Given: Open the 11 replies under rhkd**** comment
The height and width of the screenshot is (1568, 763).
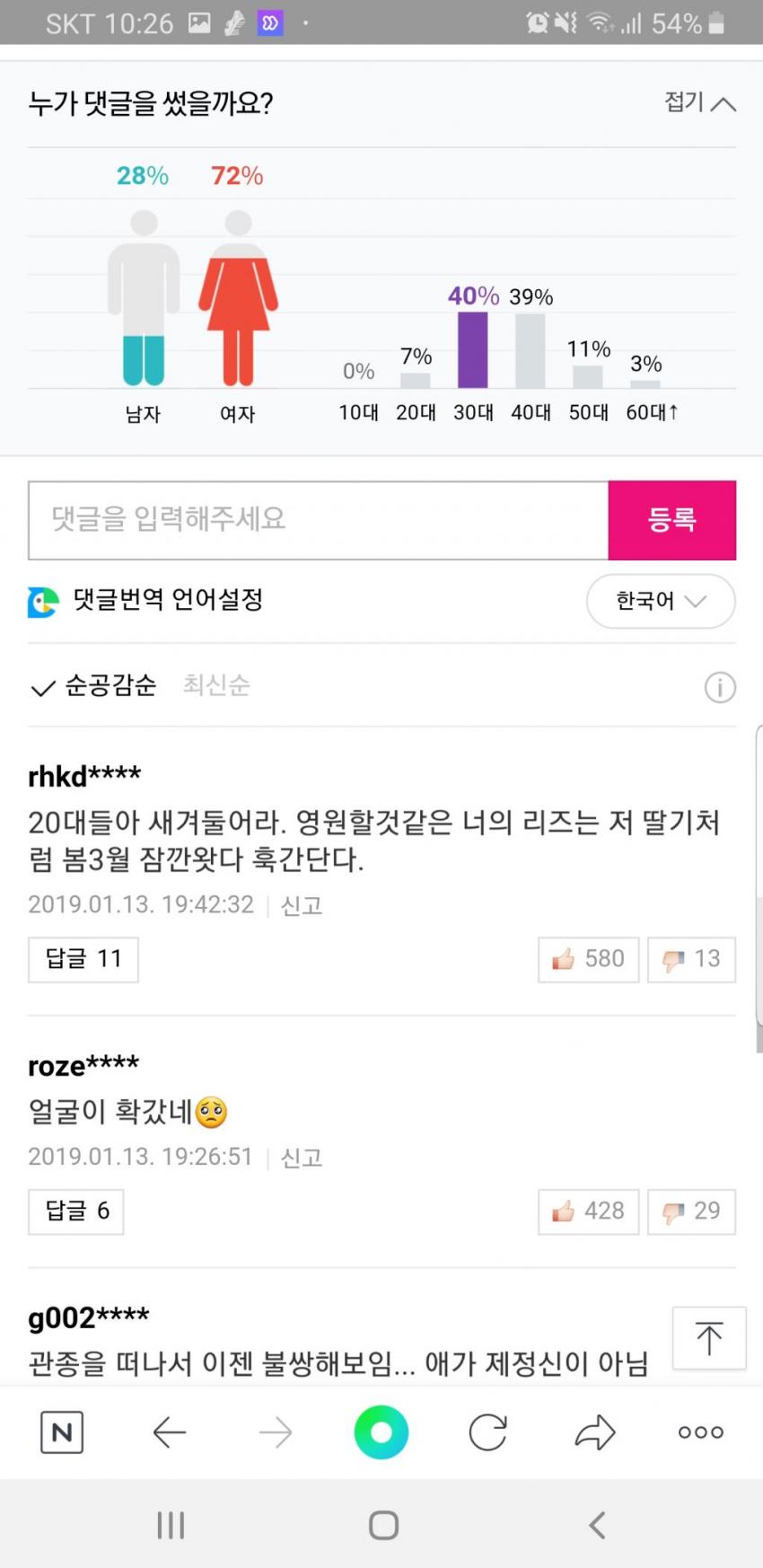Looking at the screenshot, I should tap(83, 959).
